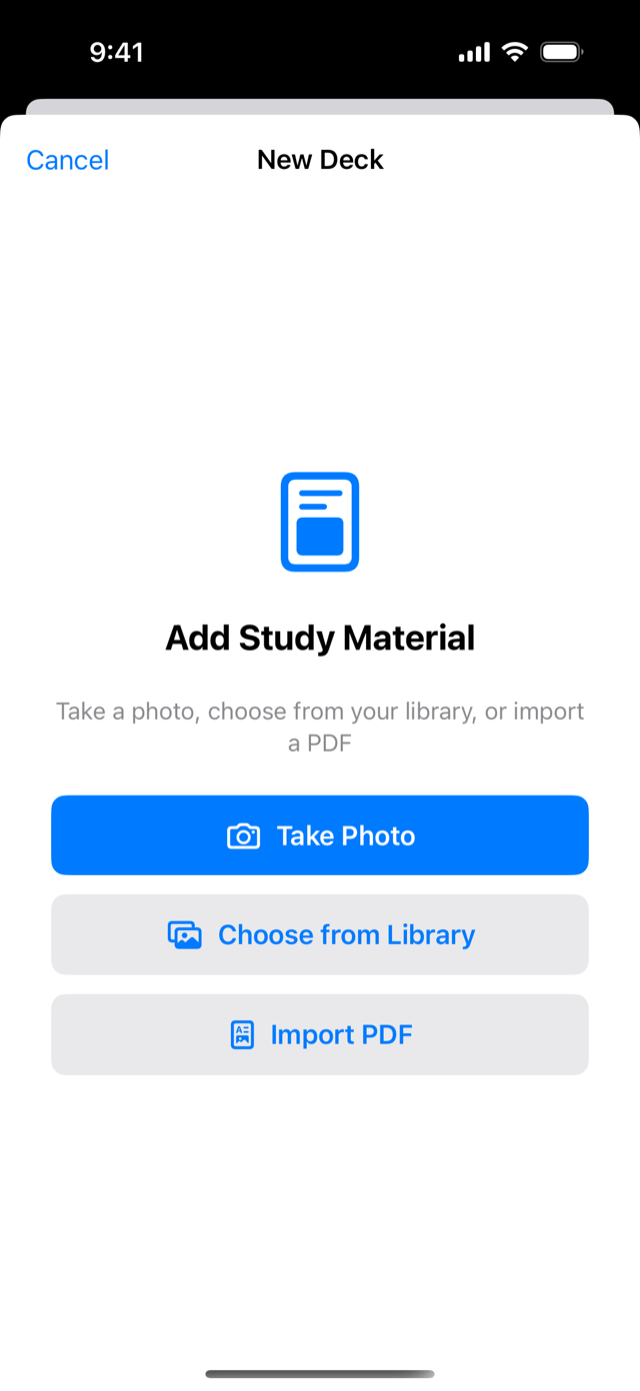Open the Import PDF option
Viewport: 640px width, 1391px height.
[x=320, y=1034]
